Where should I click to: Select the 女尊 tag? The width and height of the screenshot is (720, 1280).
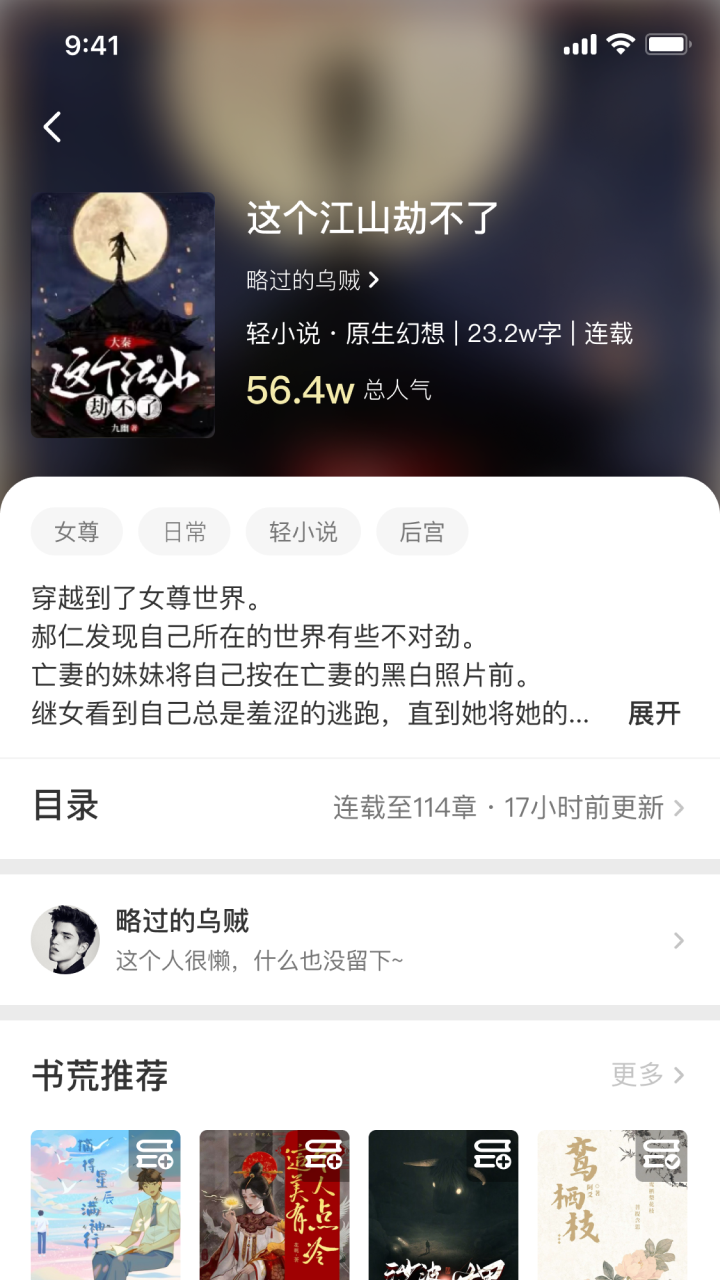77,532
